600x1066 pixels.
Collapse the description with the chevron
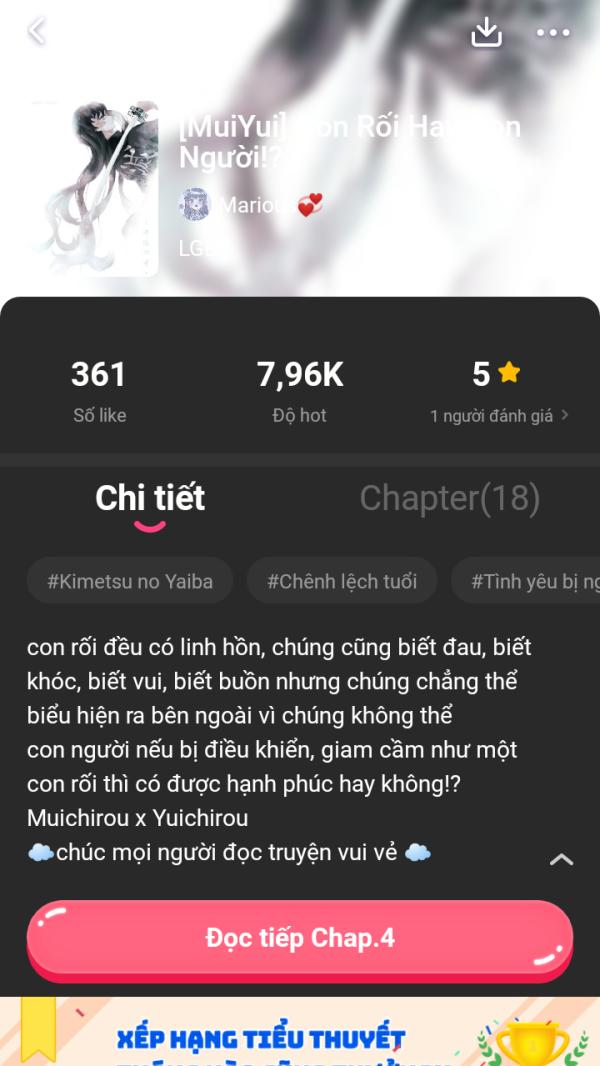562,859
